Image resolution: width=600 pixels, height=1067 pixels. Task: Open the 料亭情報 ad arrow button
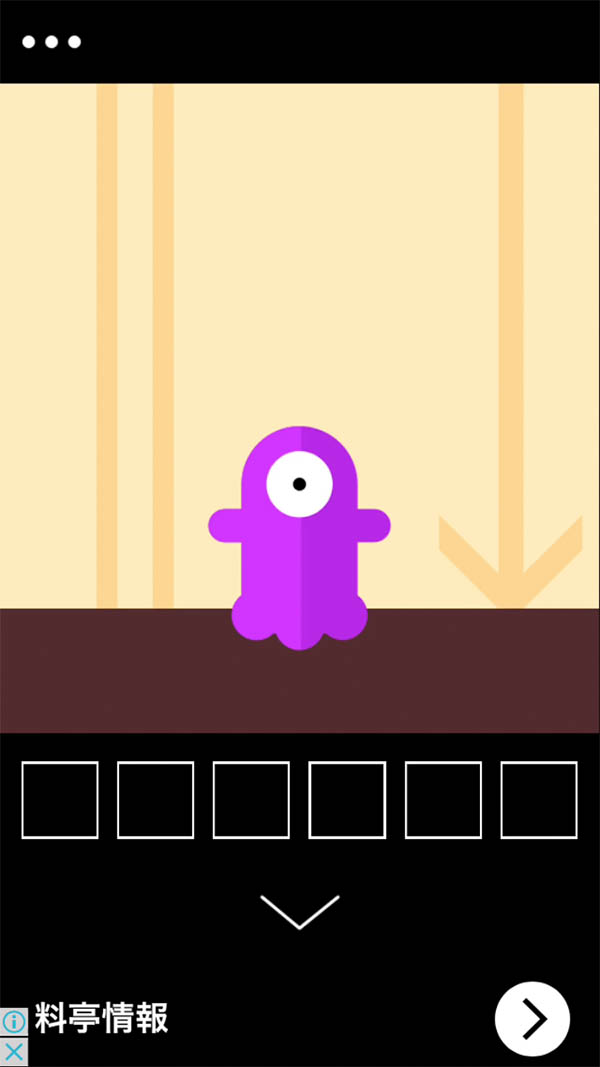tap(532, 1019)
